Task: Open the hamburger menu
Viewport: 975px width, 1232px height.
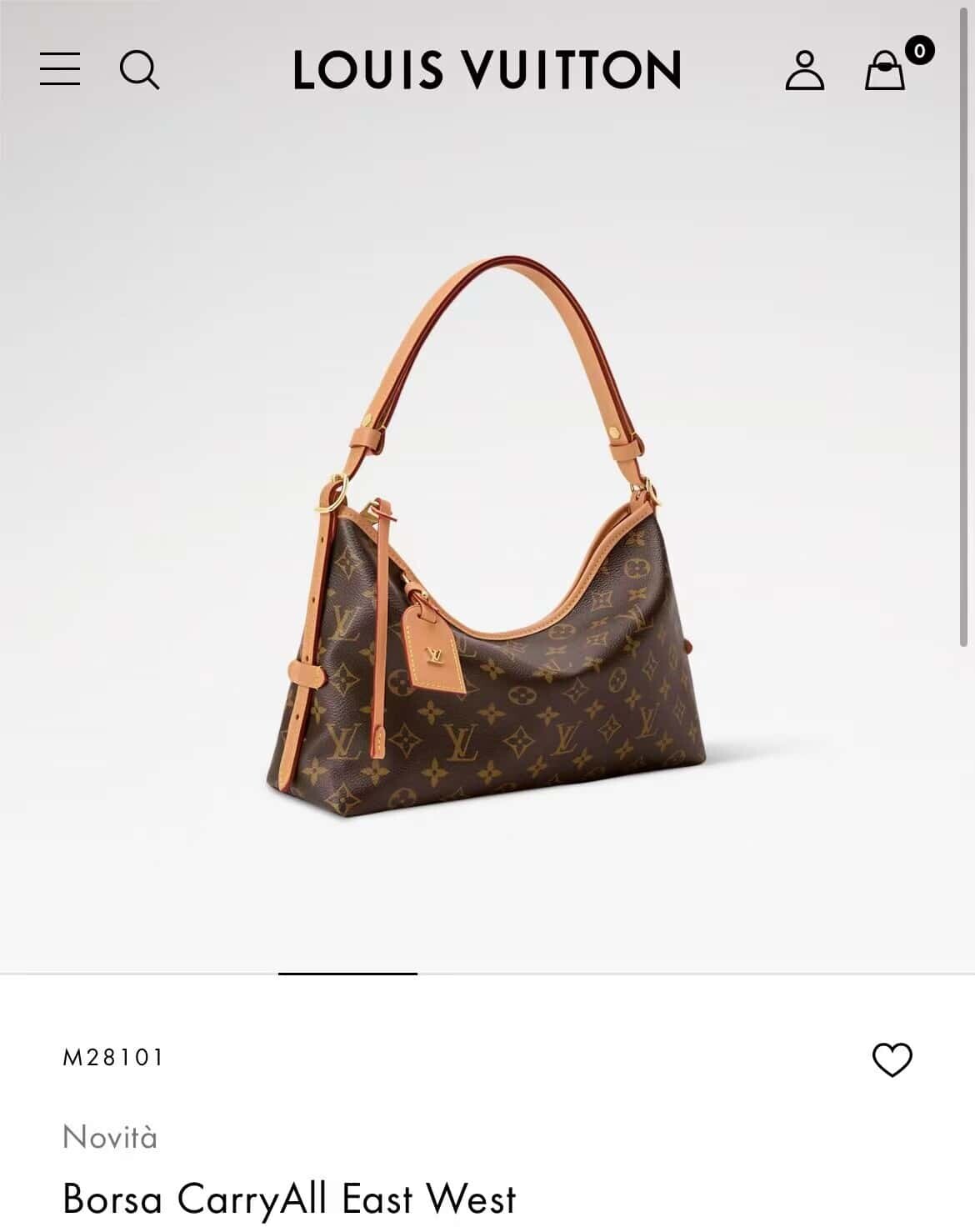Action: (x=60, y=68)
